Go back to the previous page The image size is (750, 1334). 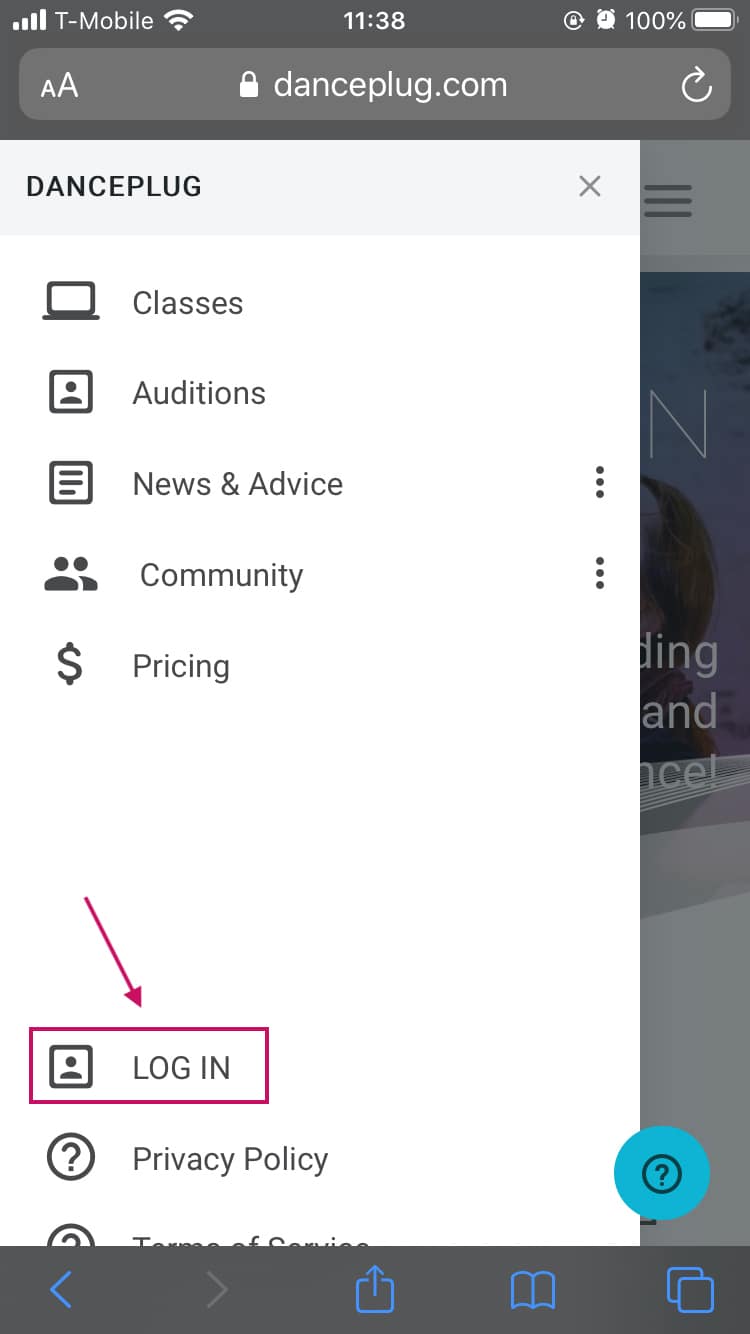60,1290
